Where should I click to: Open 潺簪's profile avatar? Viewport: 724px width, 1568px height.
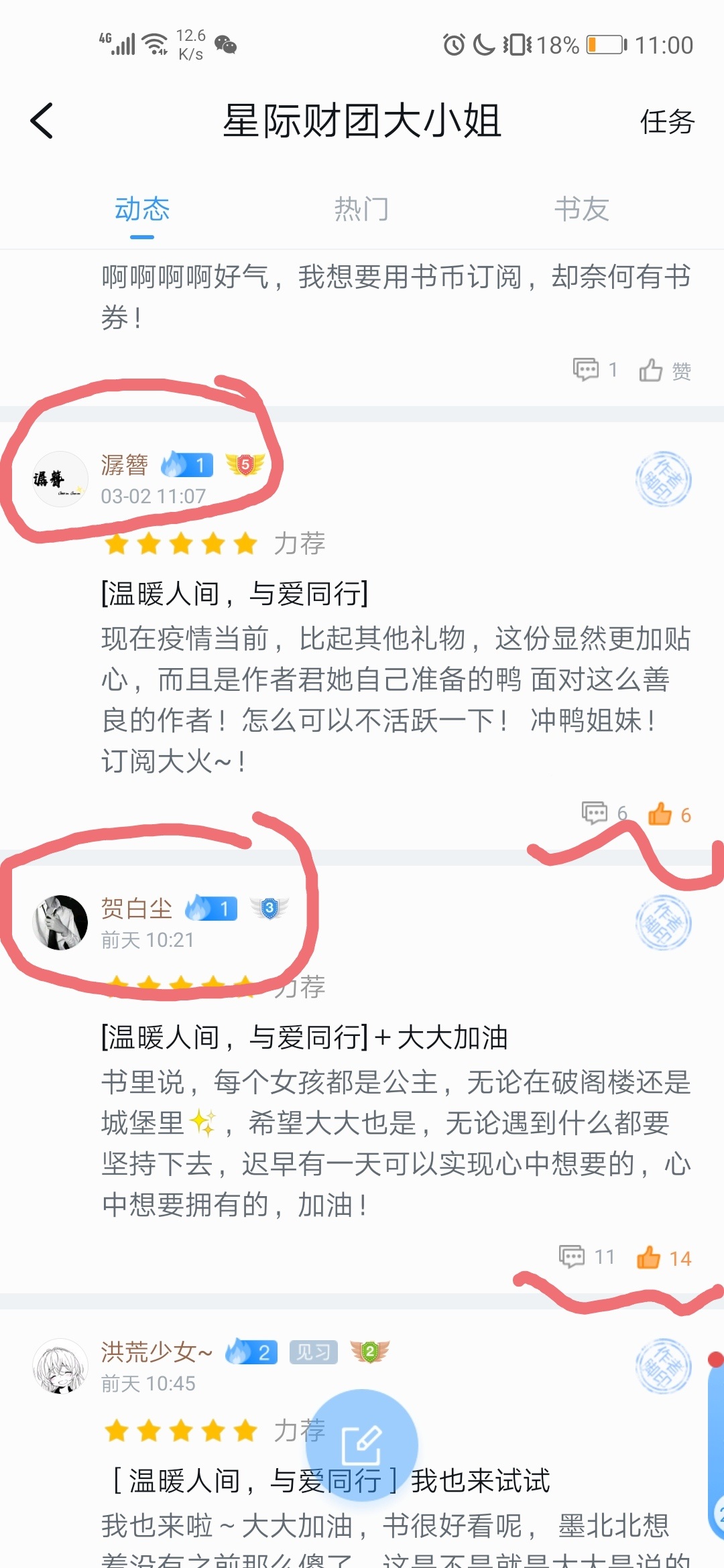click(60, 479)
